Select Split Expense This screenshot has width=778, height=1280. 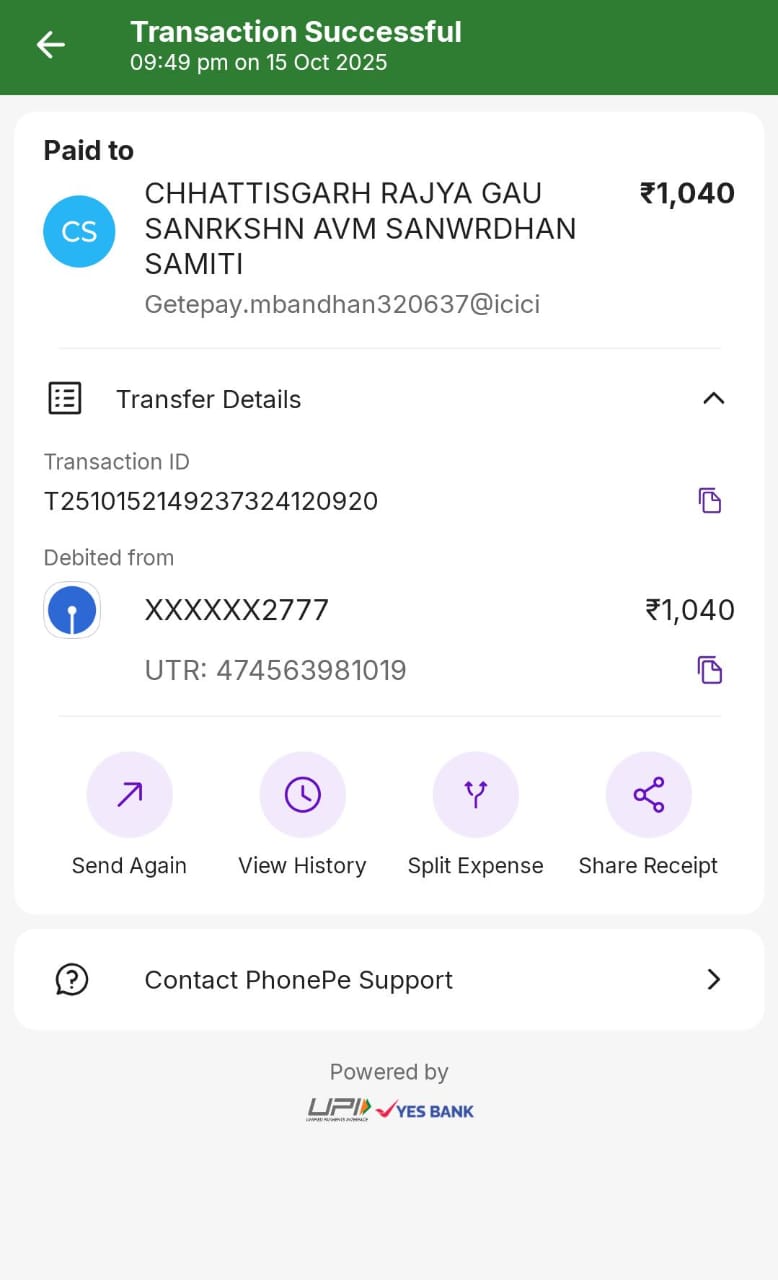[x=475, y=795]
